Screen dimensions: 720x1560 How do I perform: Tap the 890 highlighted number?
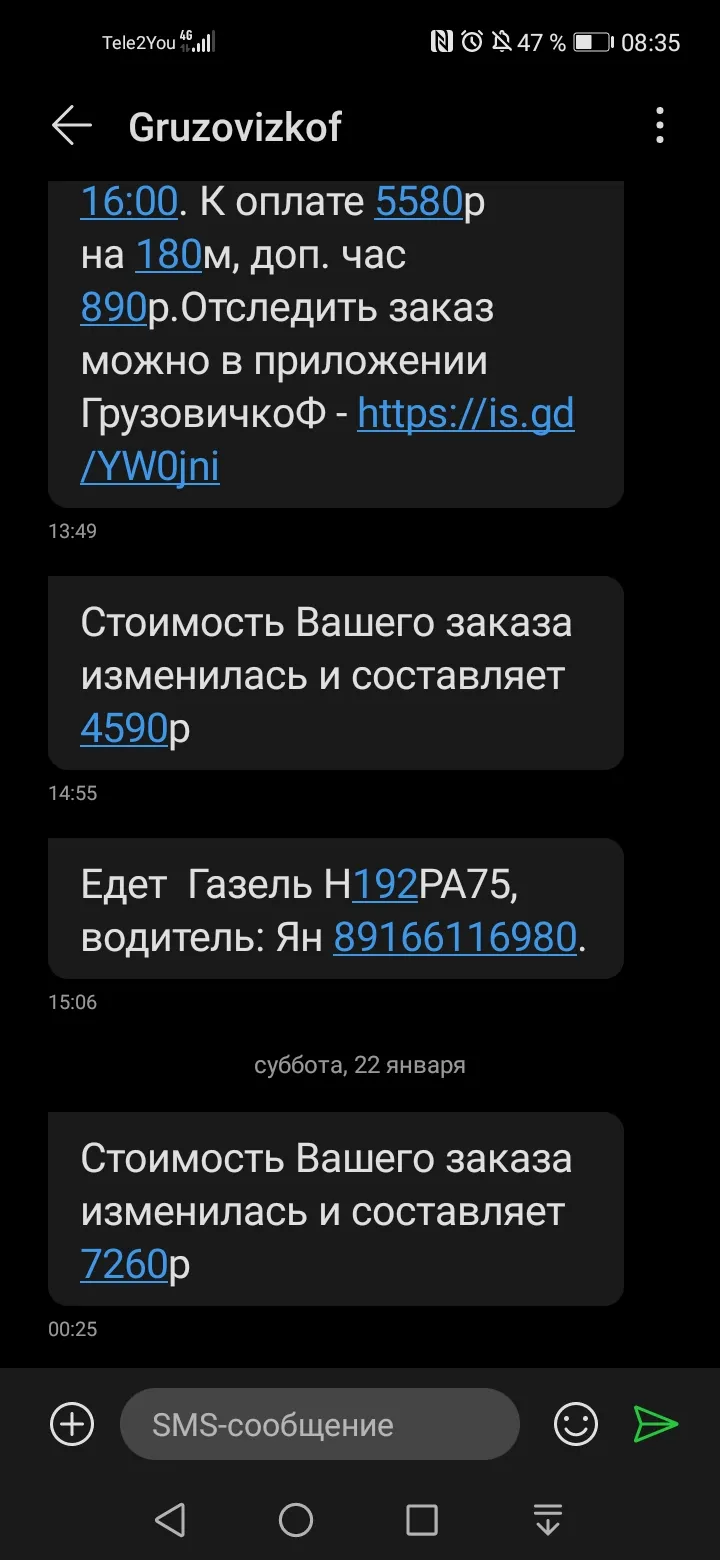point(114,309)
